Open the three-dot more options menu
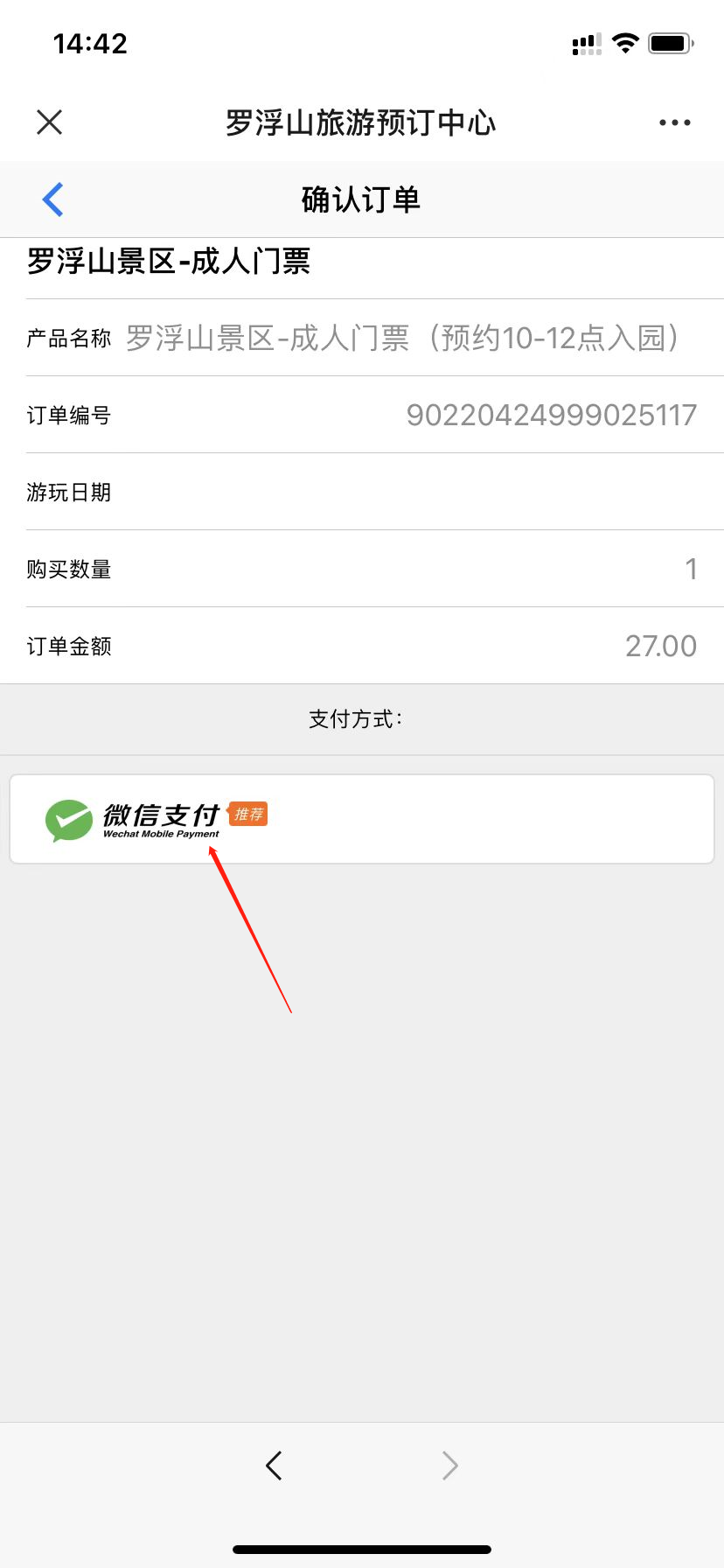The image size is (724, 1568). point(674,122)
